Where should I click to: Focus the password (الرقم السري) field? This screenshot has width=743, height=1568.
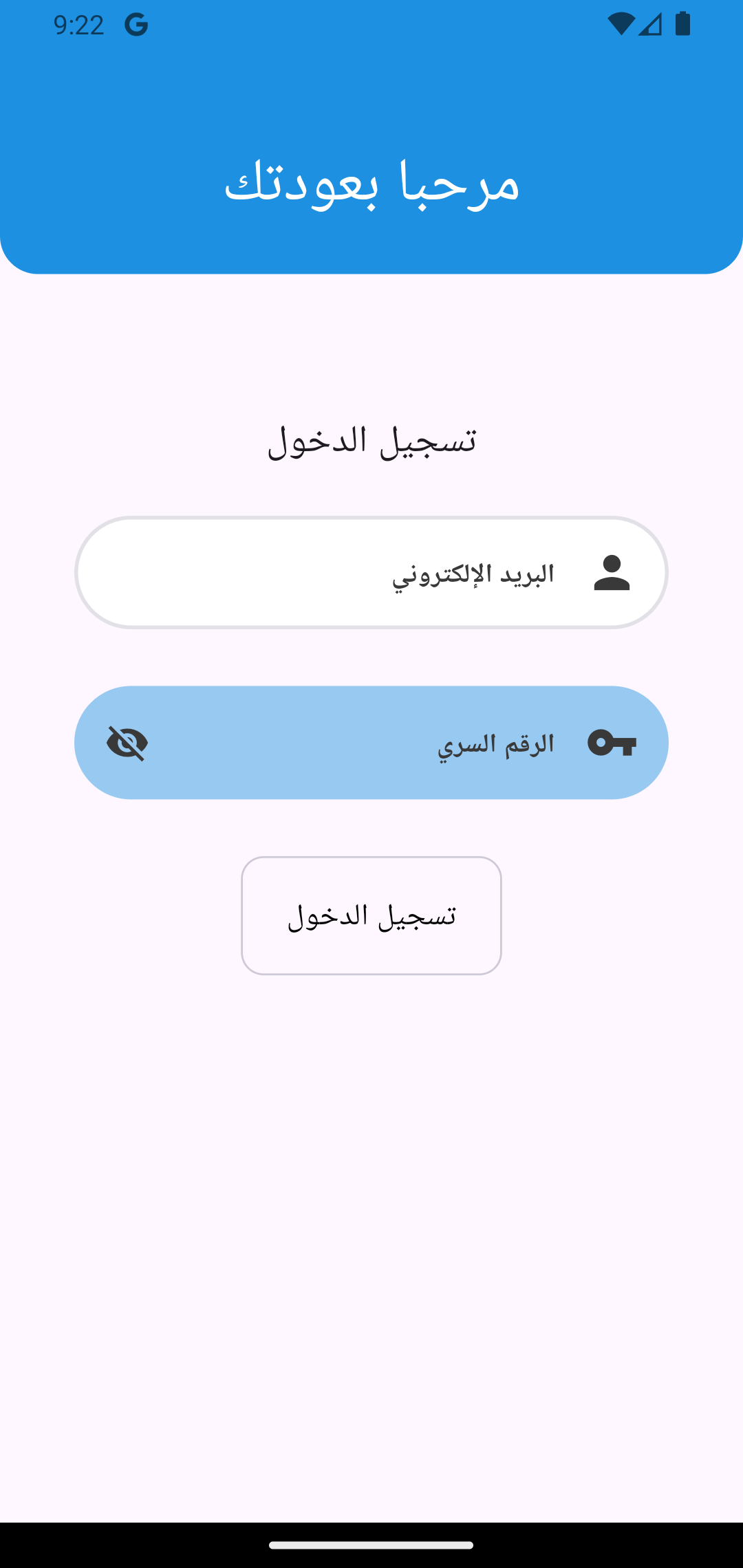[x=371, y=743]
